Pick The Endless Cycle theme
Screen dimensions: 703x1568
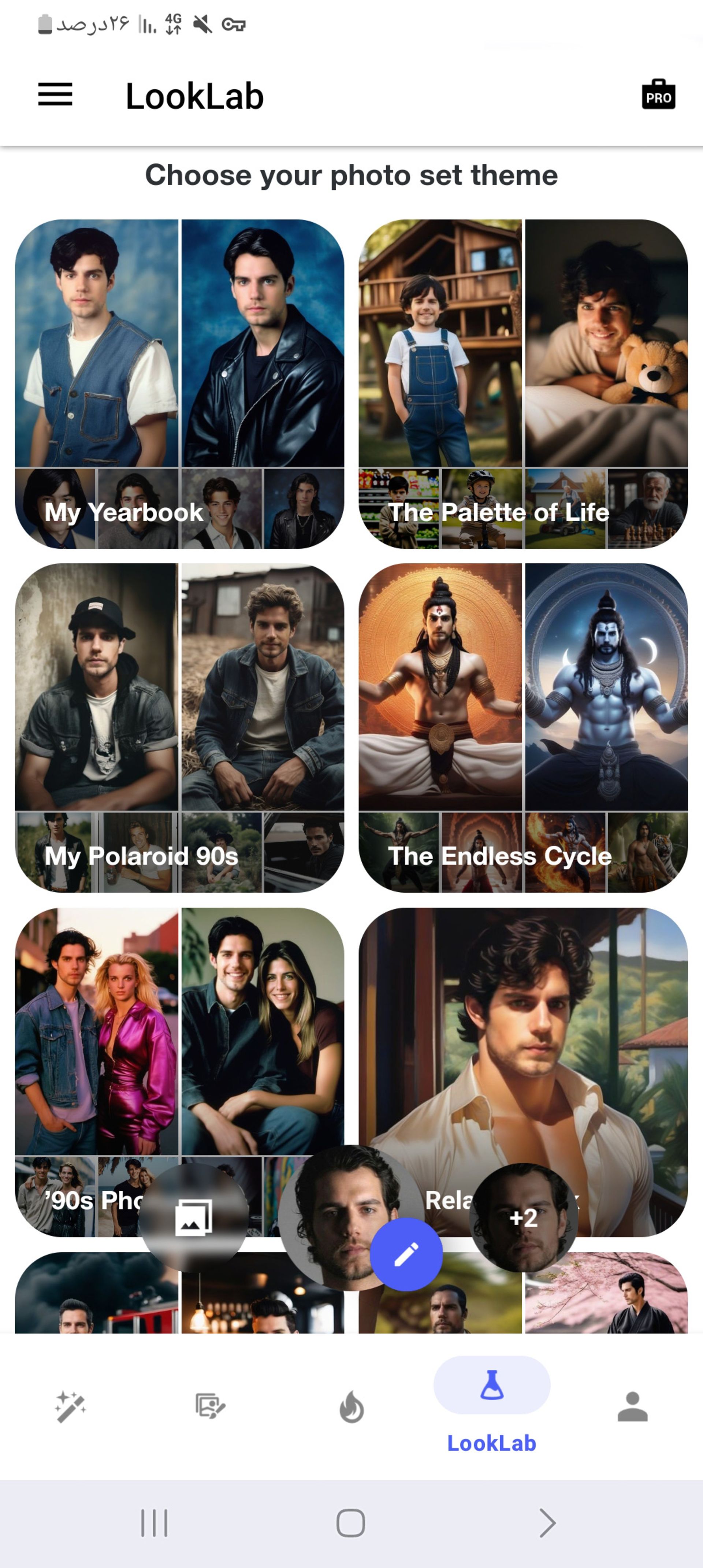pos(523,727)
